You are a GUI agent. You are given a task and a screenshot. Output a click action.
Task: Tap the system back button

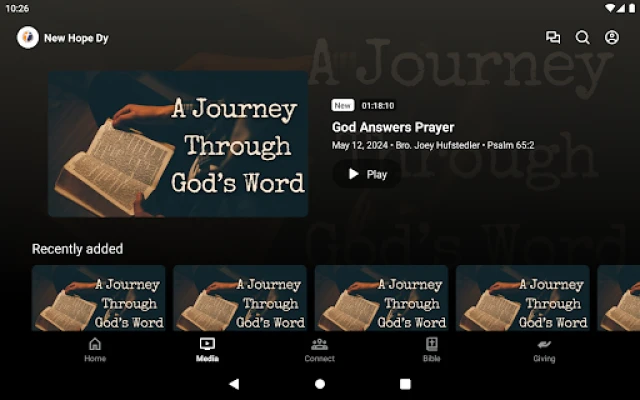(x=234, y=383)
